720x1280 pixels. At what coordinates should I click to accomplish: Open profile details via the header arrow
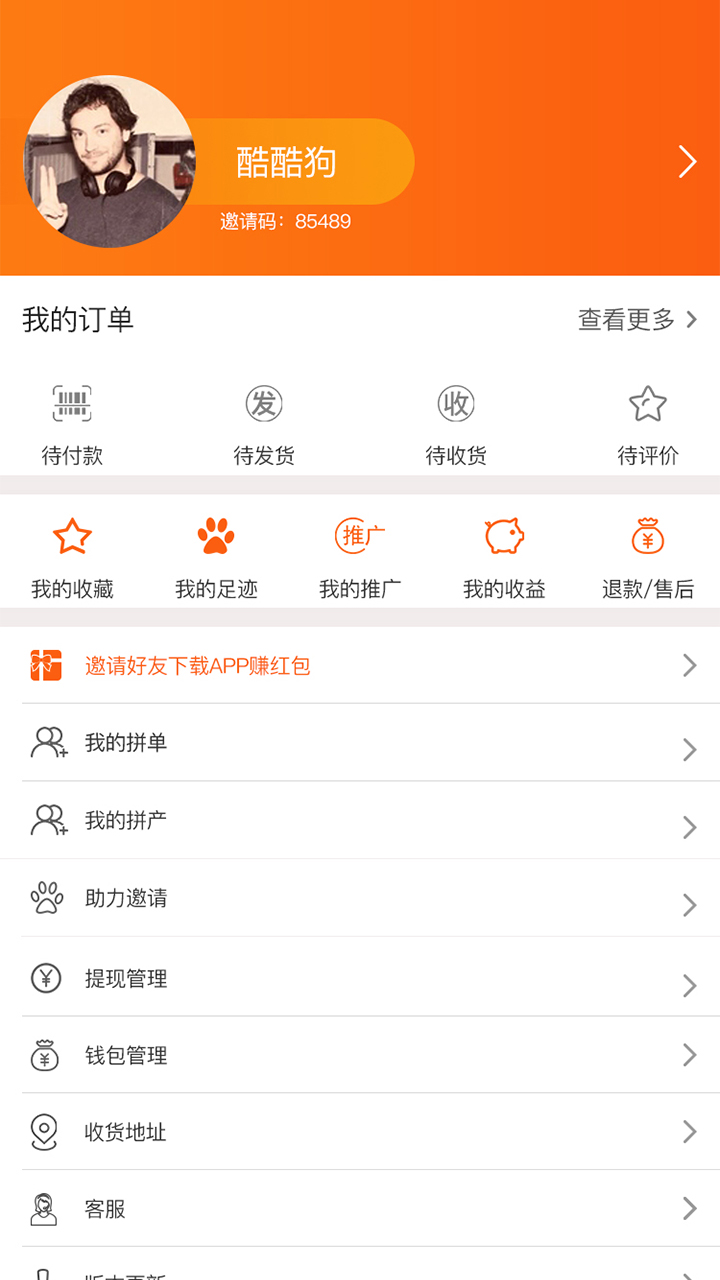pyautogui.click(x=687, y=162)
